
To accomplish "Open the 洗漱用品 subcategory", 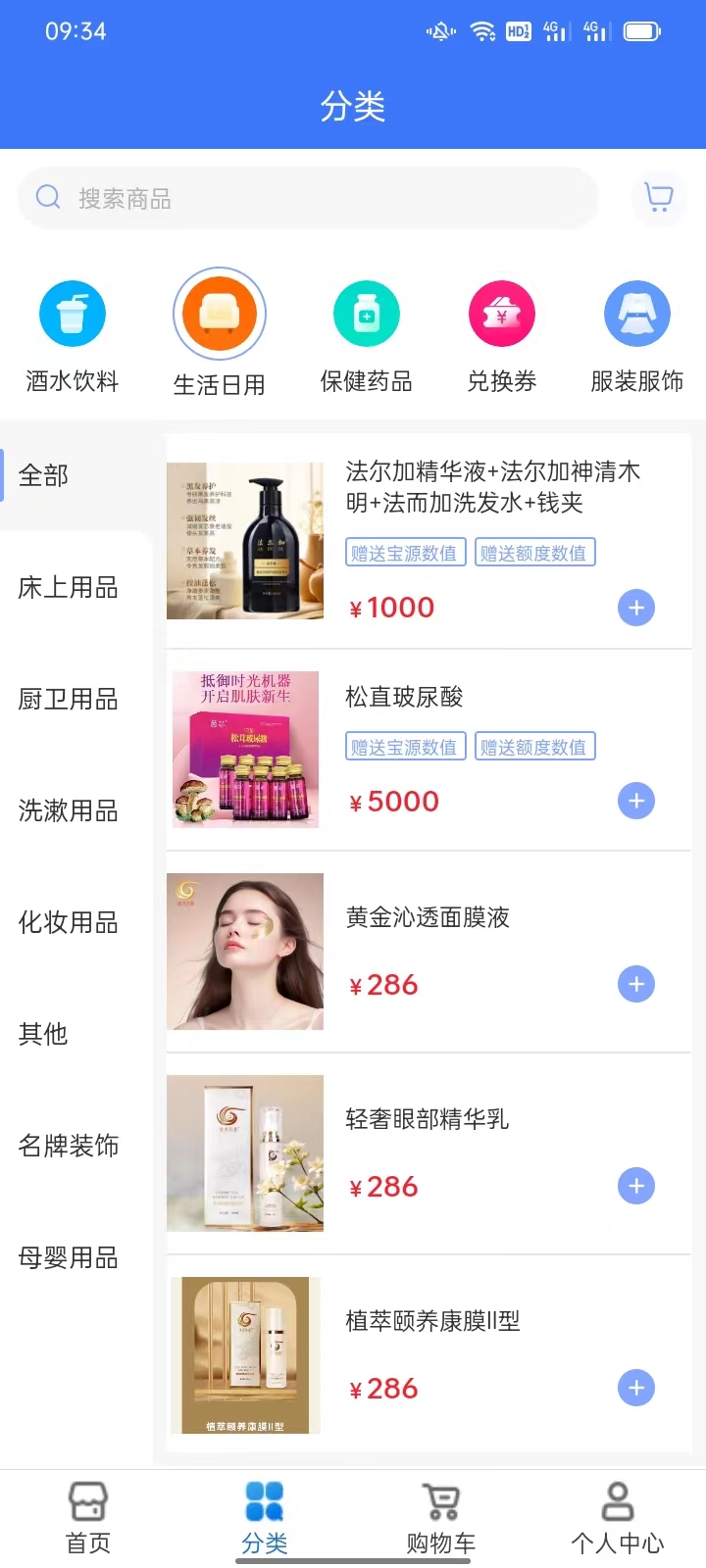I will click(x=69, y=810).
